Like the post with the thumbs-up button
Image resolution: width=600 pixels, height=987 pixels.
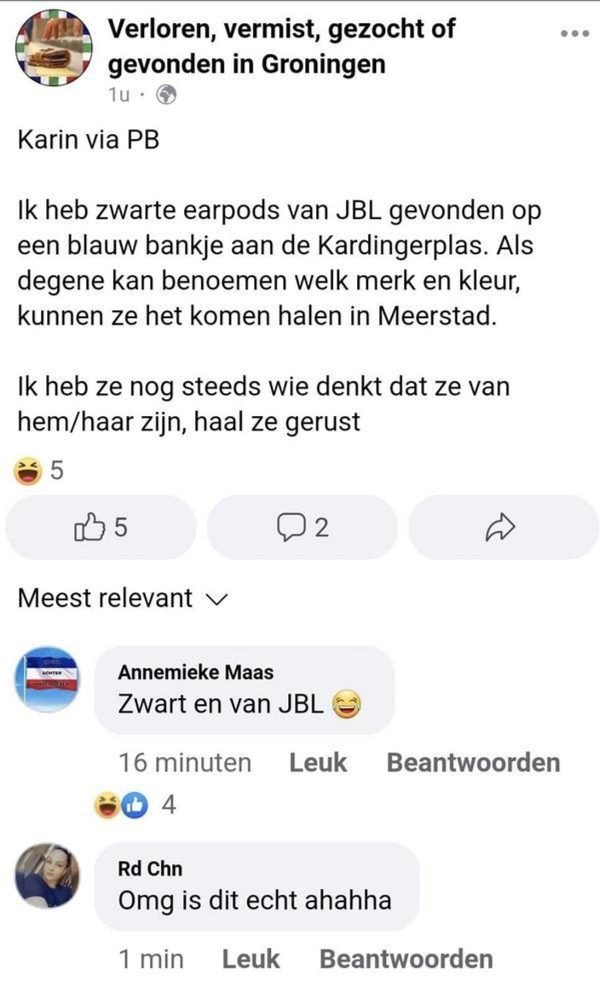click(x=101, y=528)
